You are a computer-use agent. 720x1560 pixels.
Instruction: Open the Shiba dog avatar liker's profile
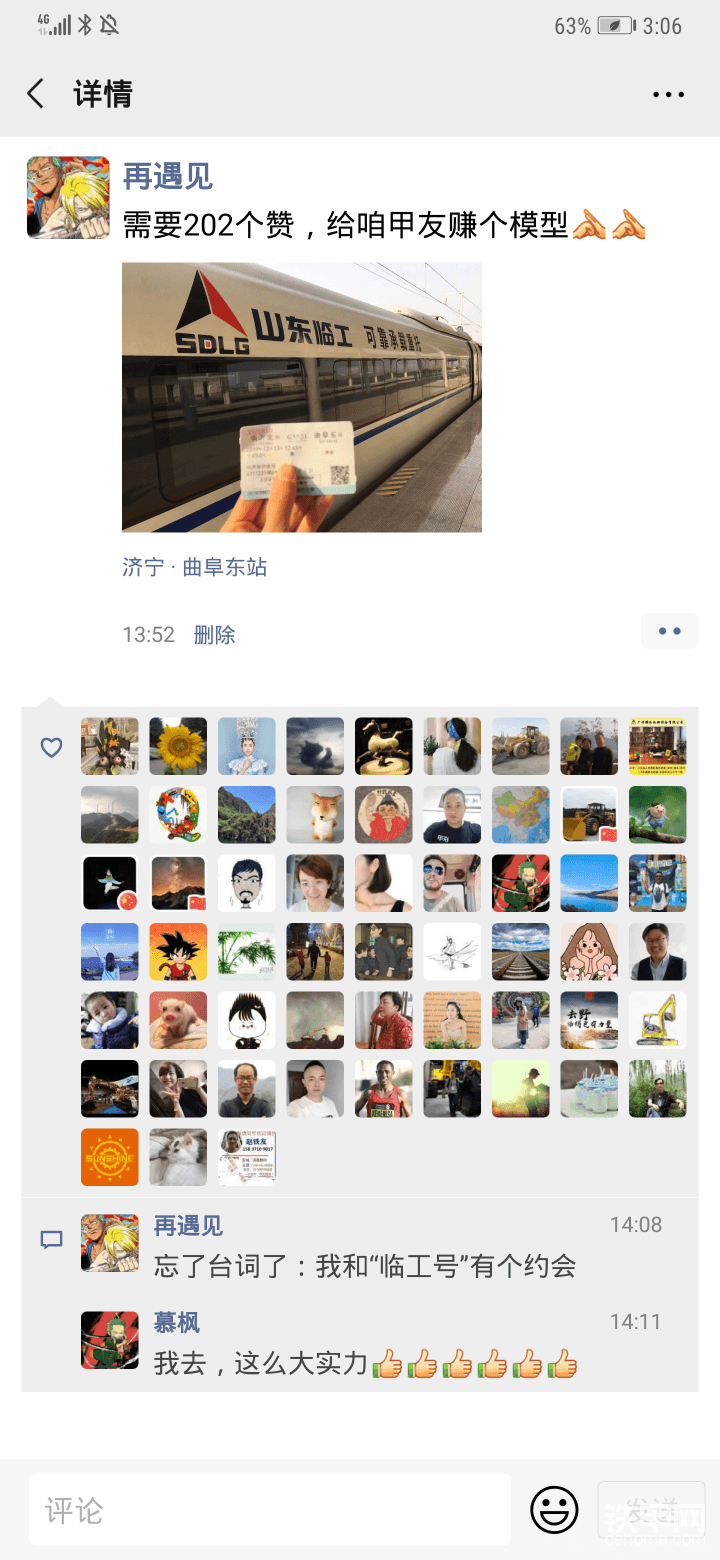[x=315, y=814]
